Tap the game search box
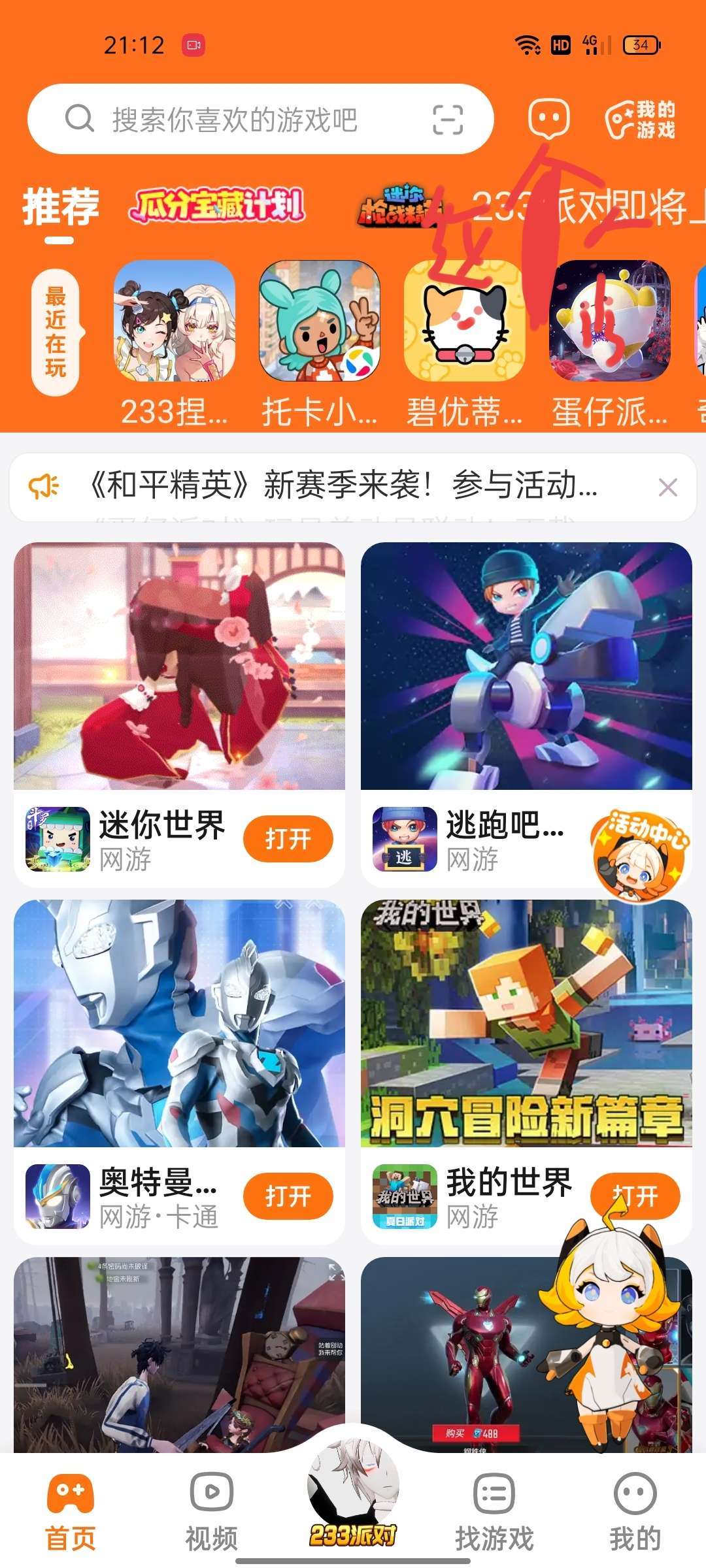 pyautogui.click(x=235, y=120)
